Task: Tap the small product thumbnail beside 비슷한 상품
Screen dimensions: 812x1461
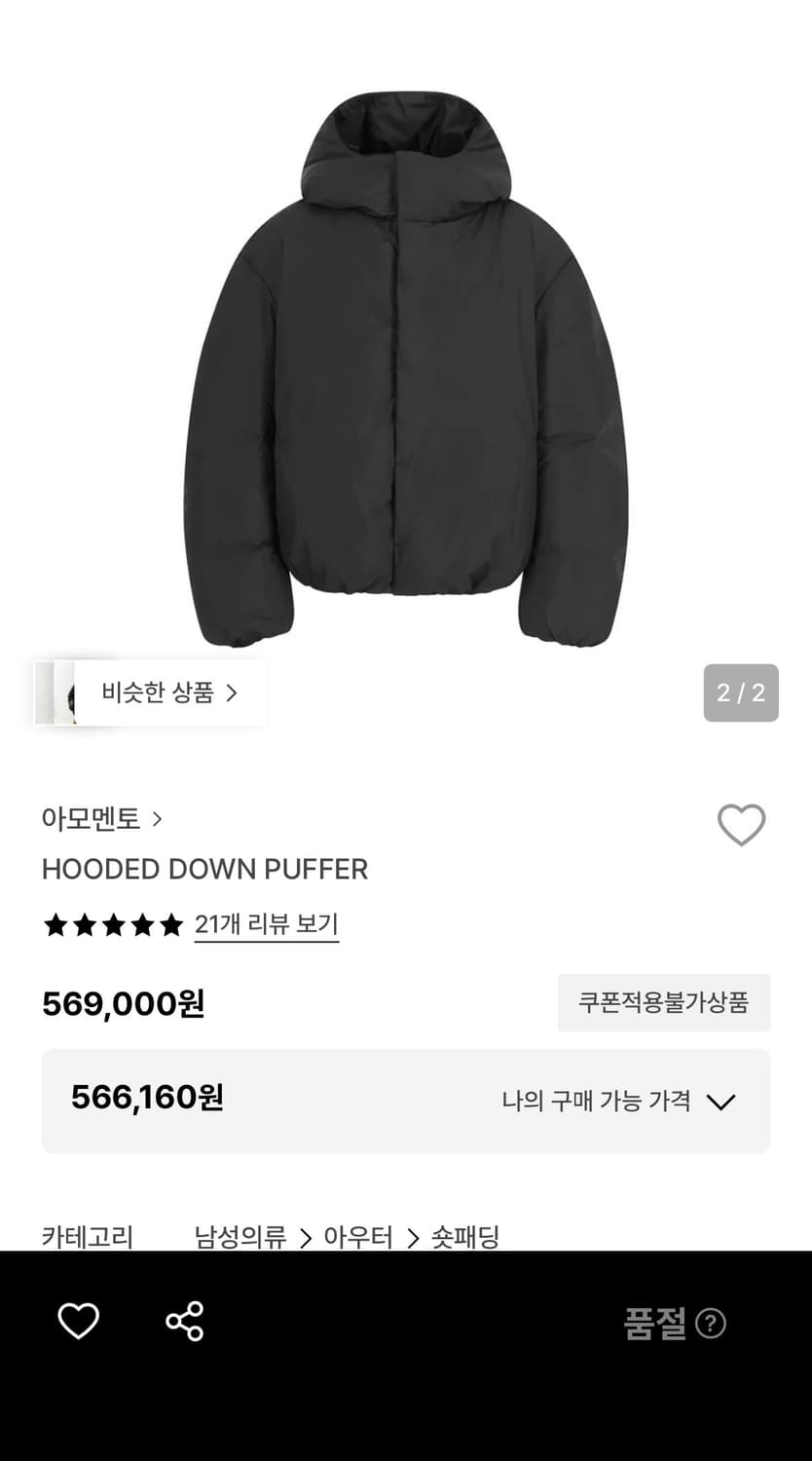Action: 60,693
